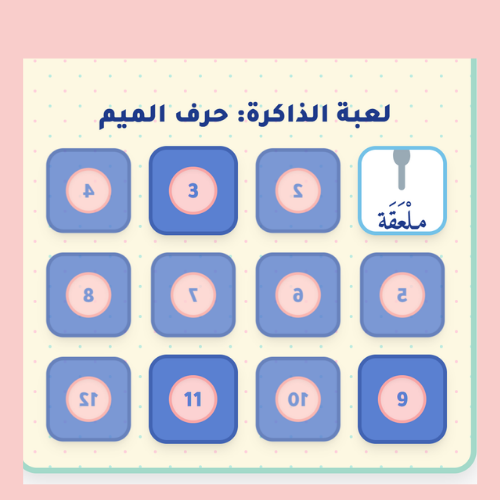Reveal card number 7
This screenshot has height=500, width=500.
coord(193,295)
